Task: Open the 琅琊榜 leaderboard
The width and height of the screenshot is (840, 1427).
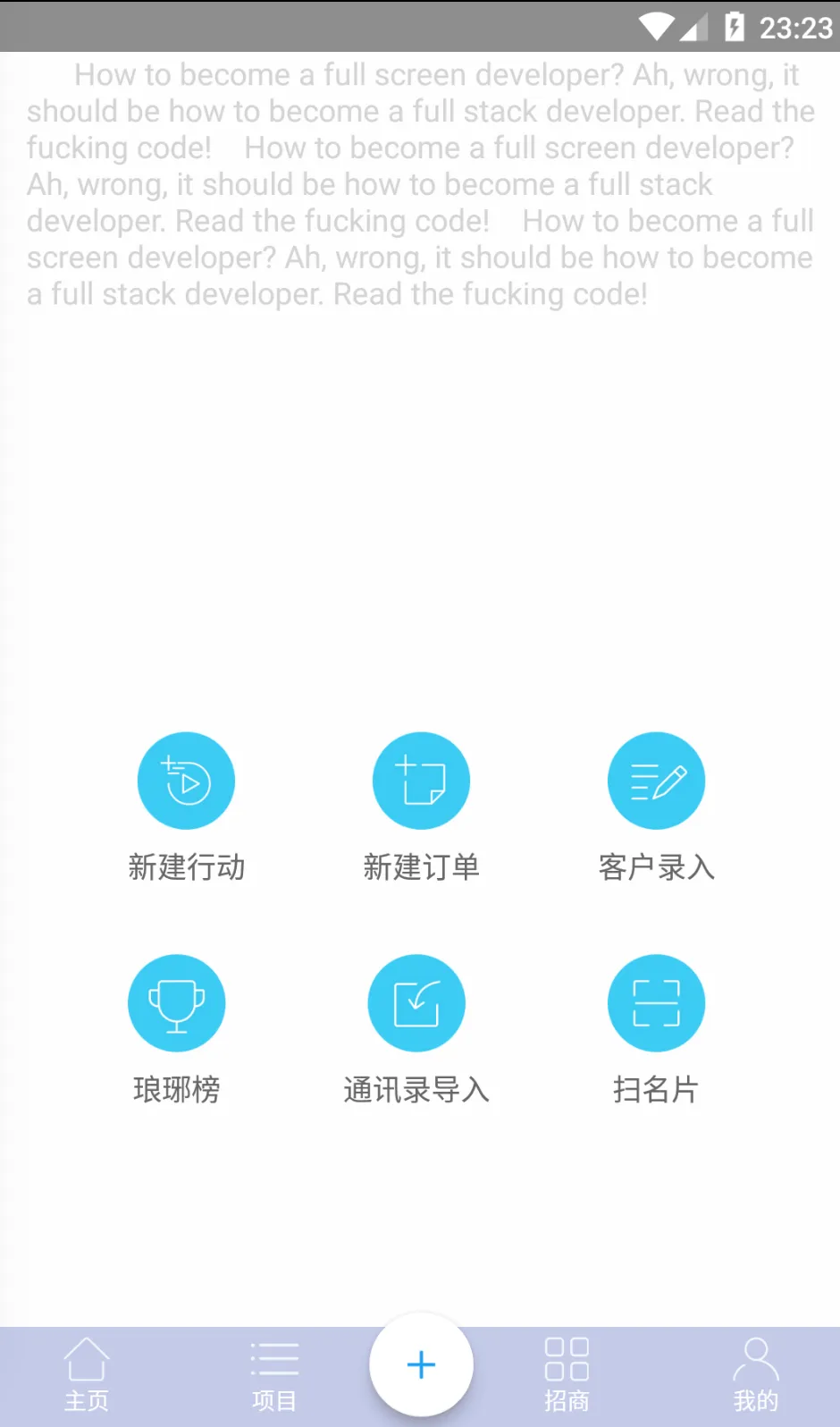Action: click(177, 1003)
